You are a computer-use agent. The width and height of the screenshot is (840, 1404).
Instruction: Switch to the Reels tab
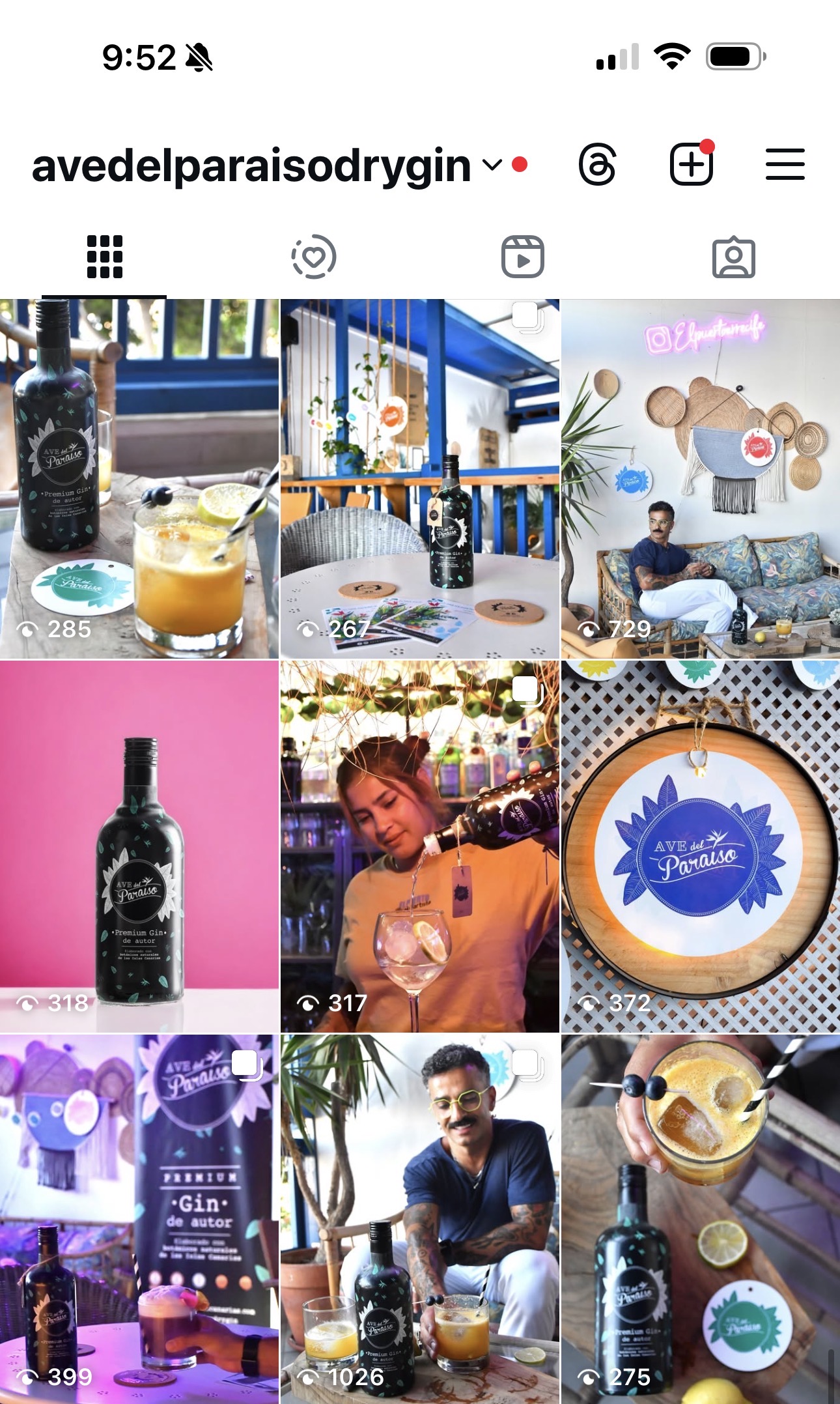pyautogui.click(x=523, y=257)
